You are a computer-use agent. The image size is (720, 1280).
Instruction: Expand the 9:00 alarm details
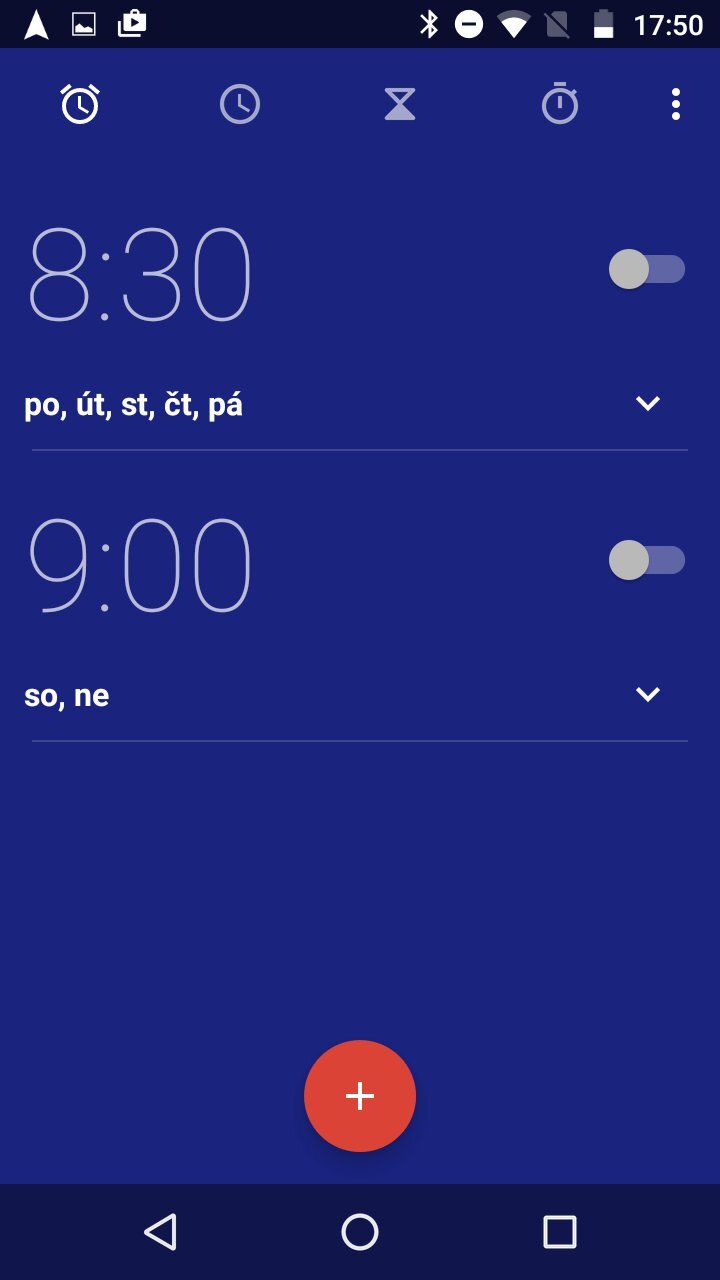pos(648,694)
